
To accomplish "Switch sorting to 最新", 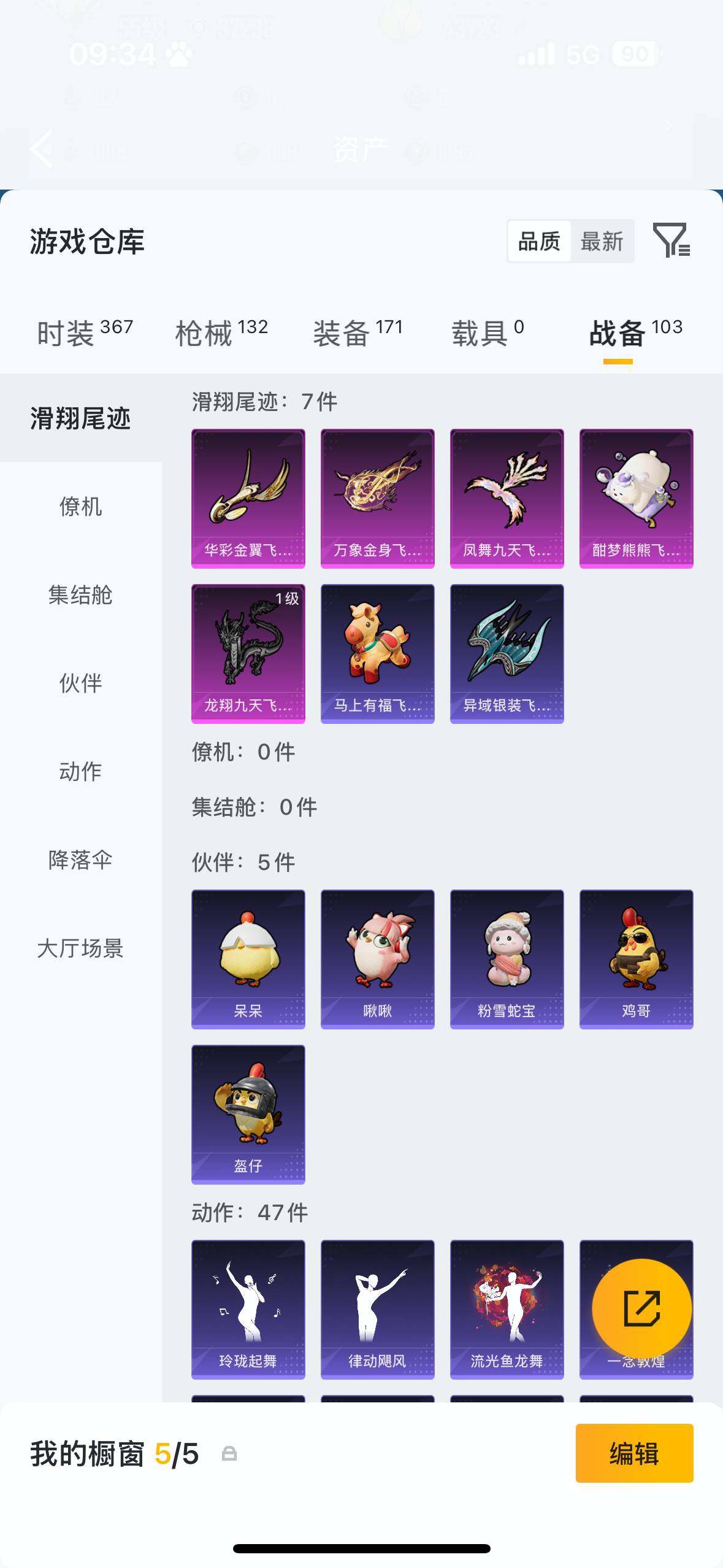I will 604,240.
